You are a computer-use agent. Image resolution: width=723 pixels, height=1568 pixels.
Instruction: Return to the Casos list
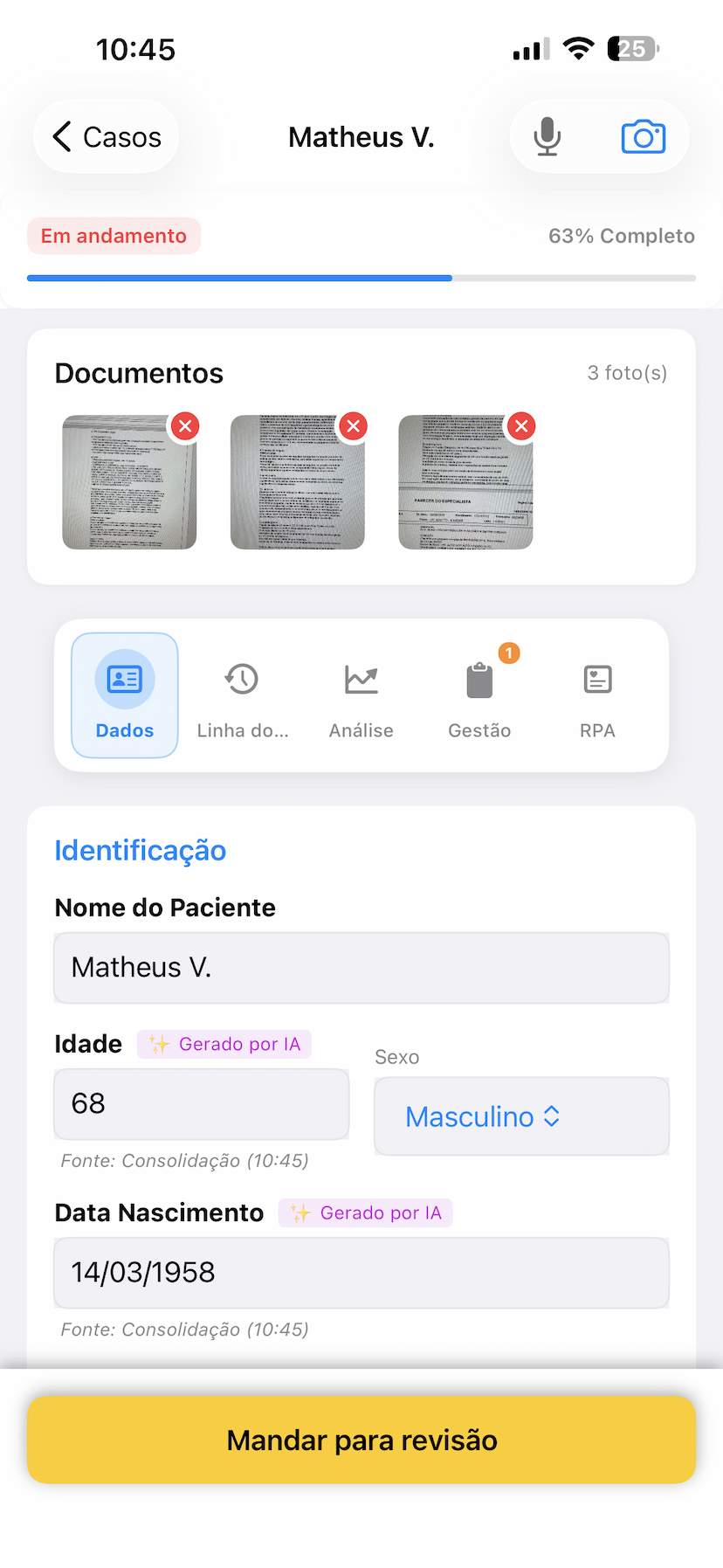click(x=105, y=136)
